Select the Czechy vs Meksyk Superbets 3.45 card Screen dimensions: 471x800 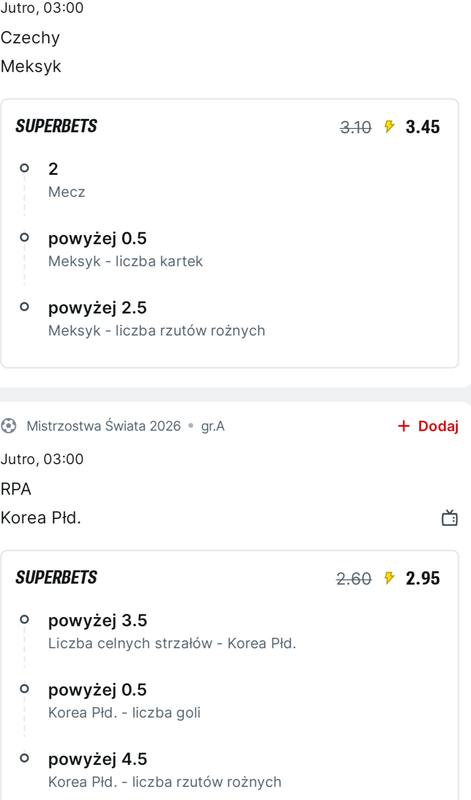(x=230, y=233)
